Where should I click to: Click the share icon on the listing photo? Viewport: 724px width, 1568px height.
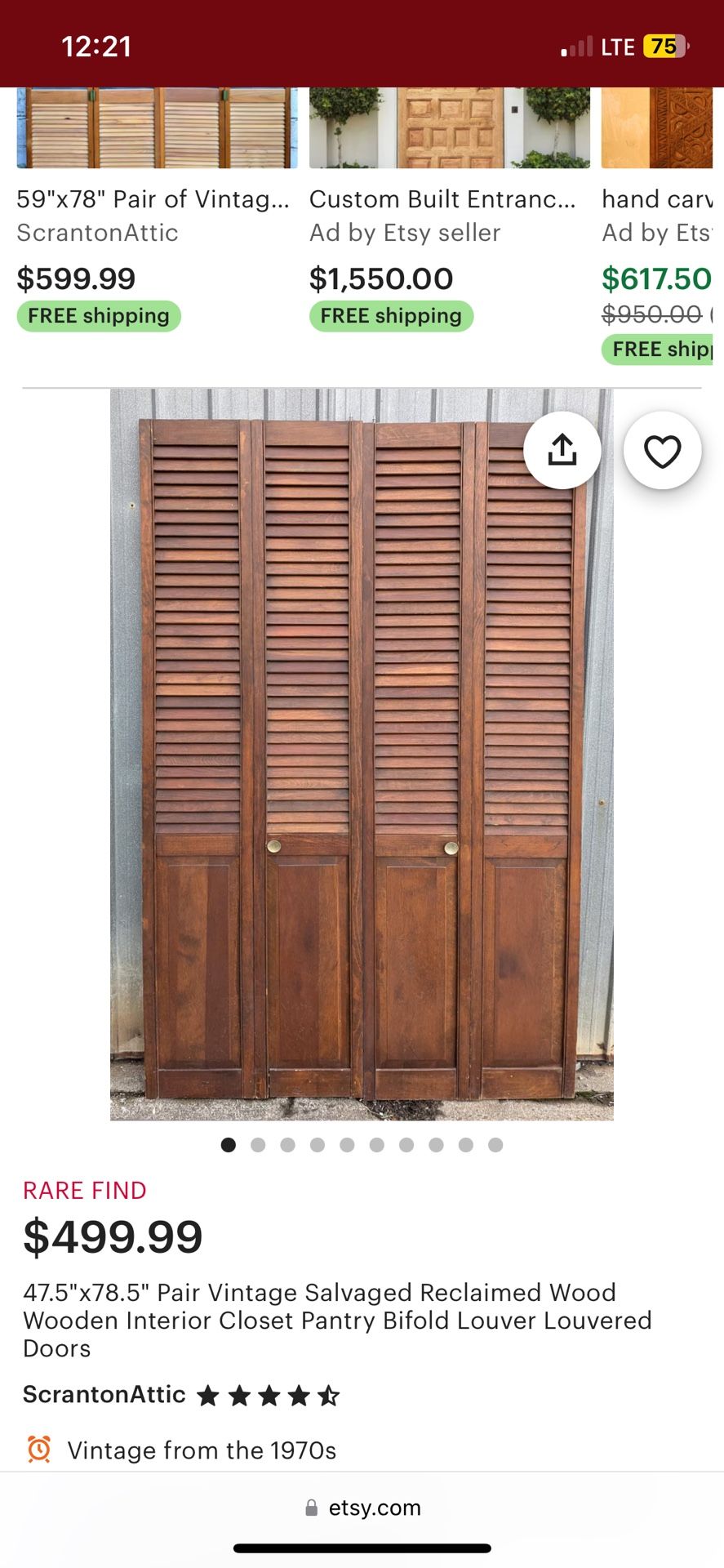562,451
